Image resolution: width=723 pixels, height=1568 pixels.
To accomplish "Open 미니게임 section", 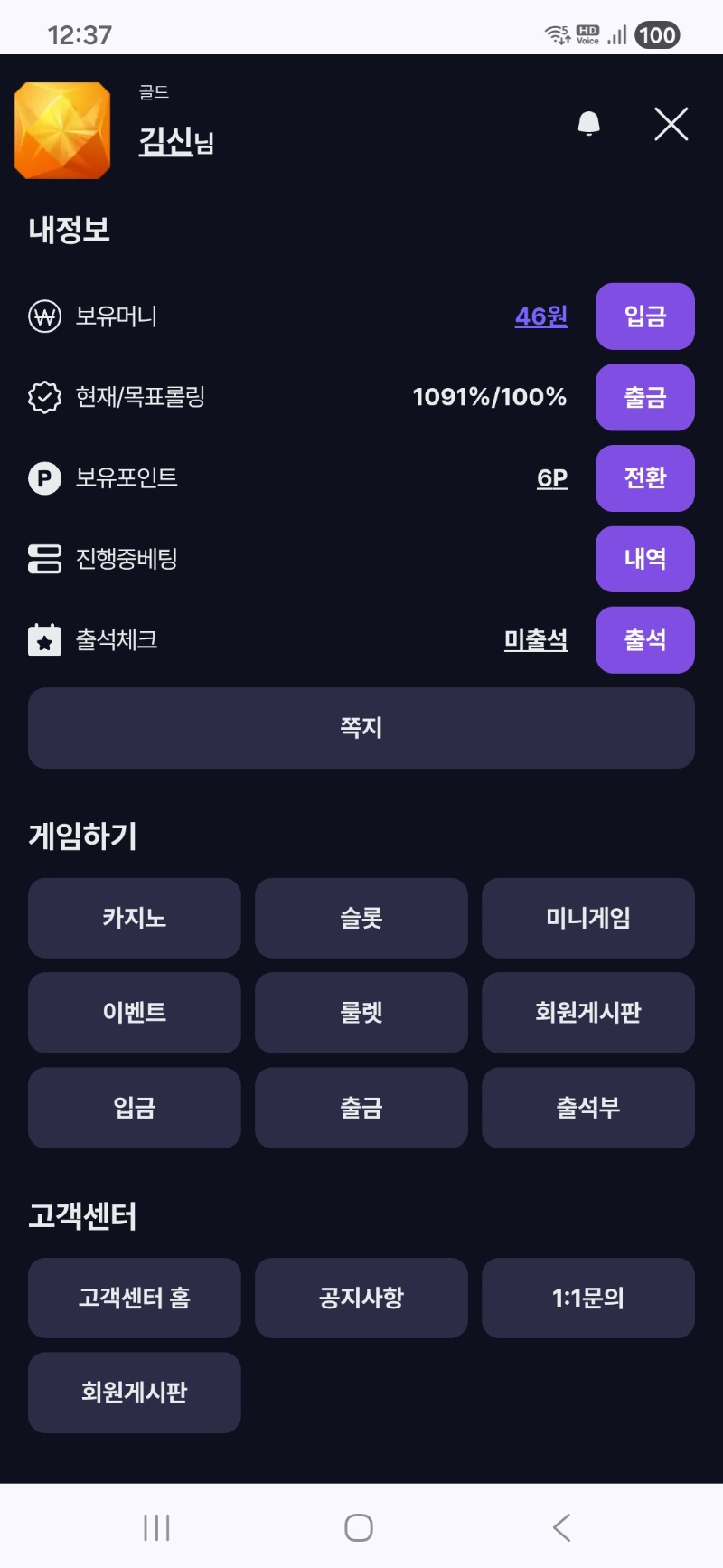I will point(587,918).
